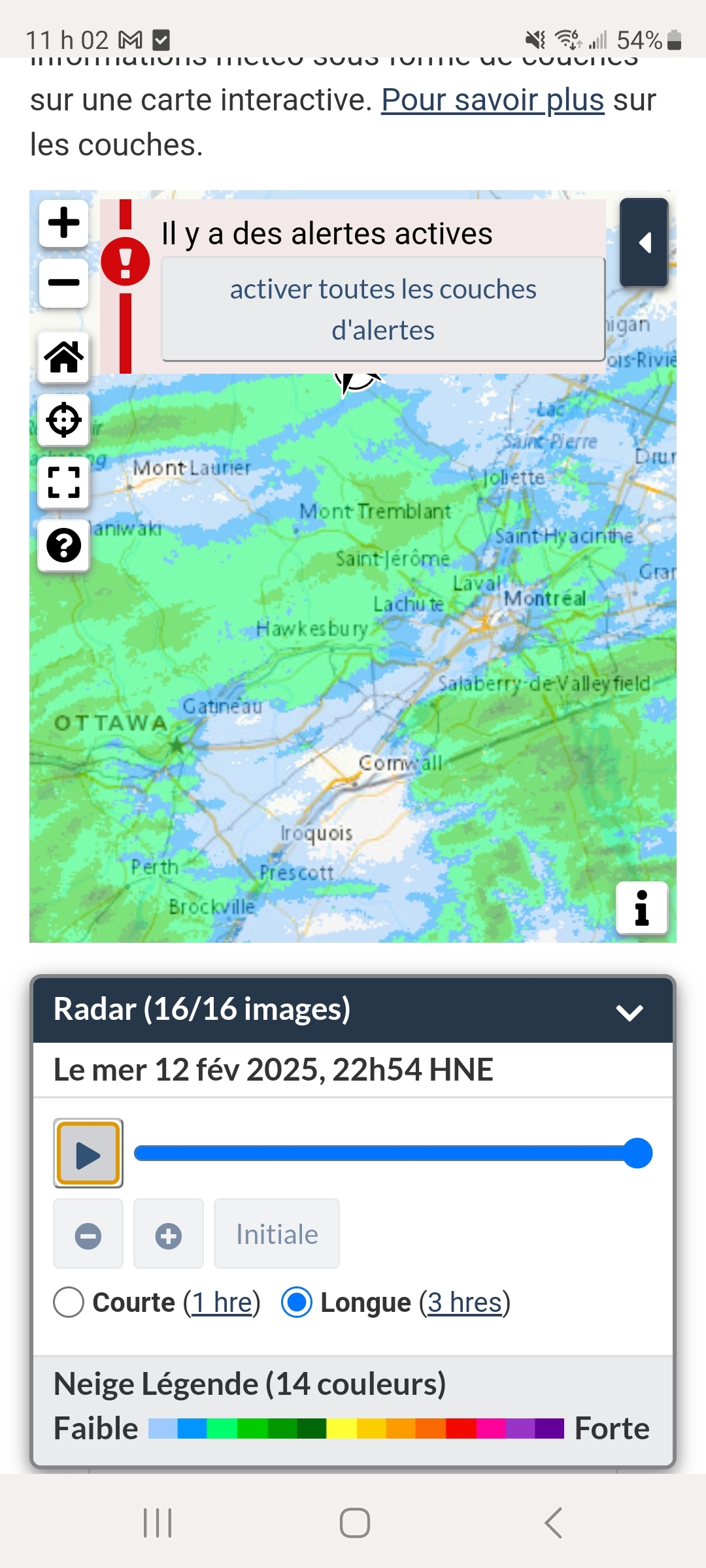
Task: Open the map info button
Action: pyautogui.click(x=642, y=908)
